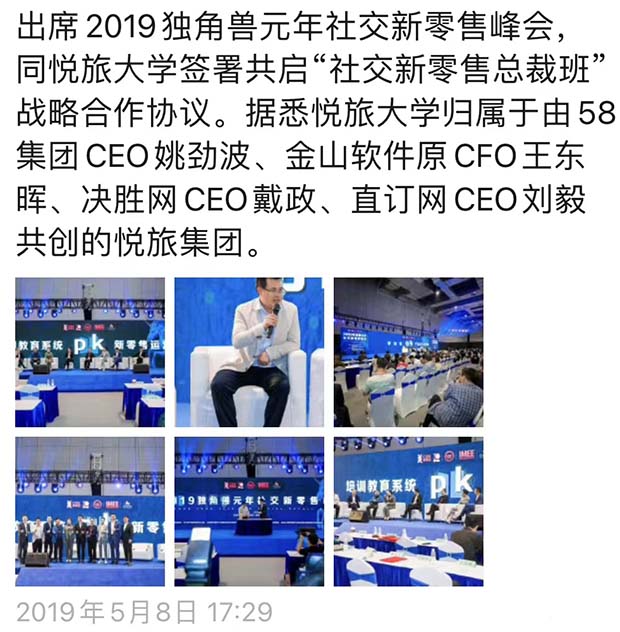Open the photo of the audience seen from behind
The image size is (620, 632).
point(408,352)
